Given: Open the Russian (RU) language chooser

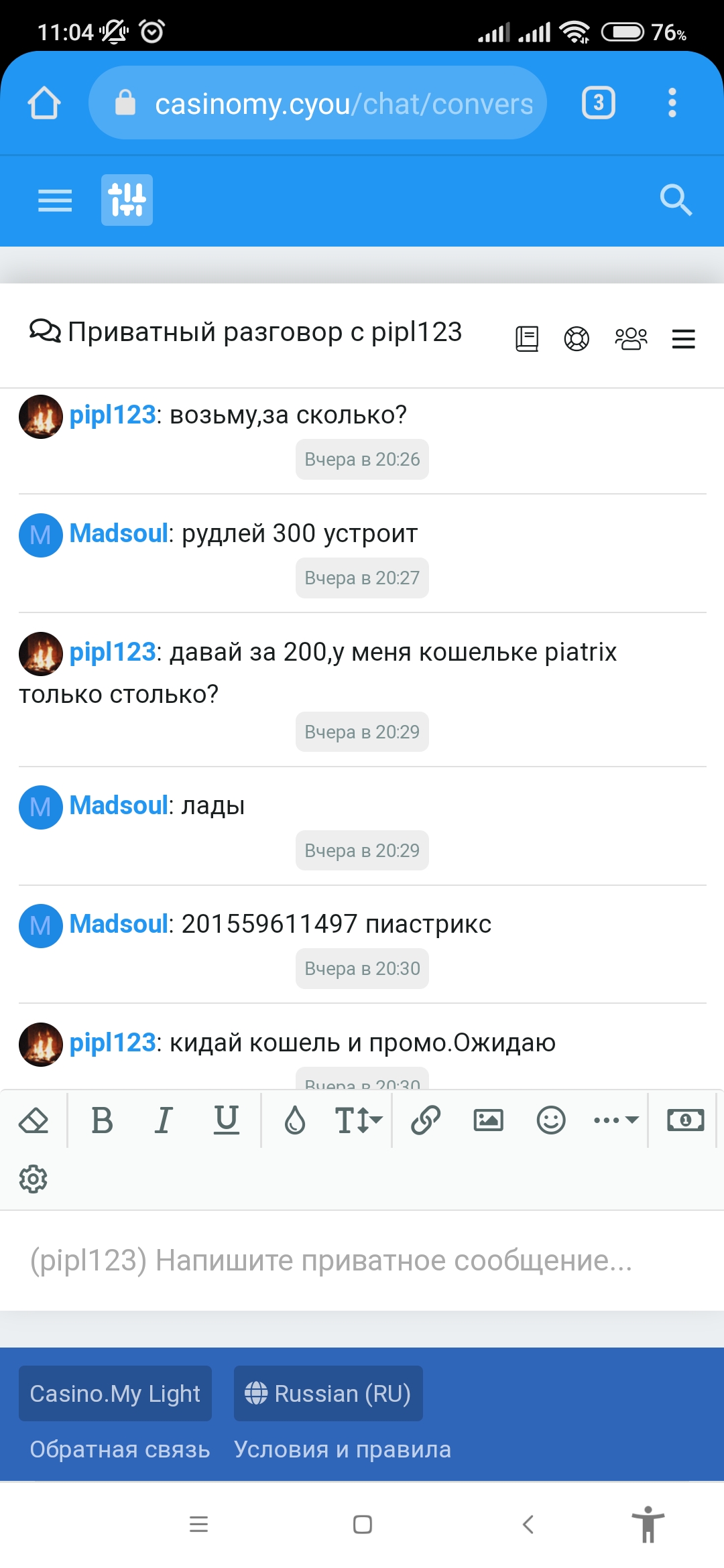Looking at the screenshot, I should (328, 1394).
